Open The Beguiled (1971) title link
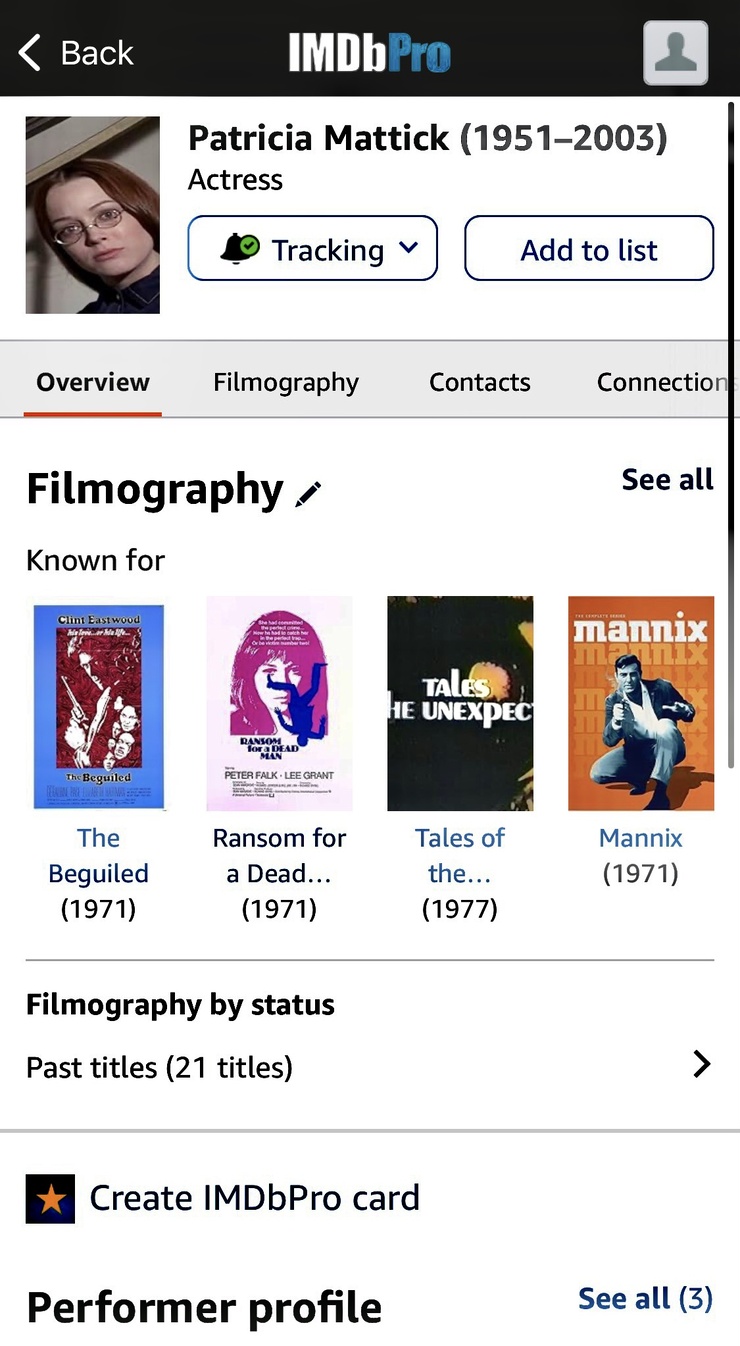The image size is (740, 1346). coord(98,855)
